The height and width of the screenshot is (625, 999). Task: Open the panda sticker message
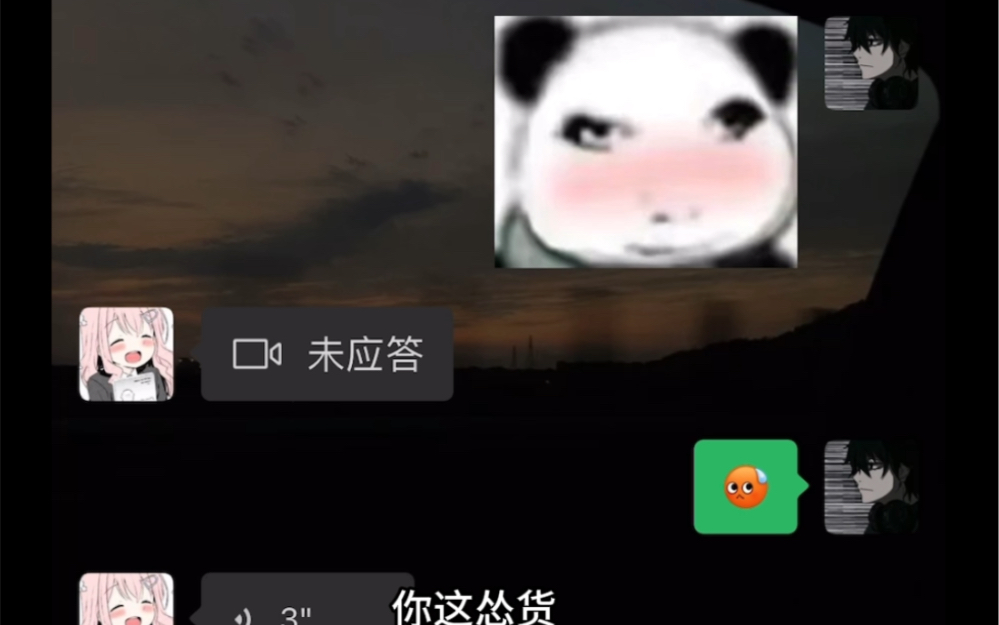pos(645,142)
